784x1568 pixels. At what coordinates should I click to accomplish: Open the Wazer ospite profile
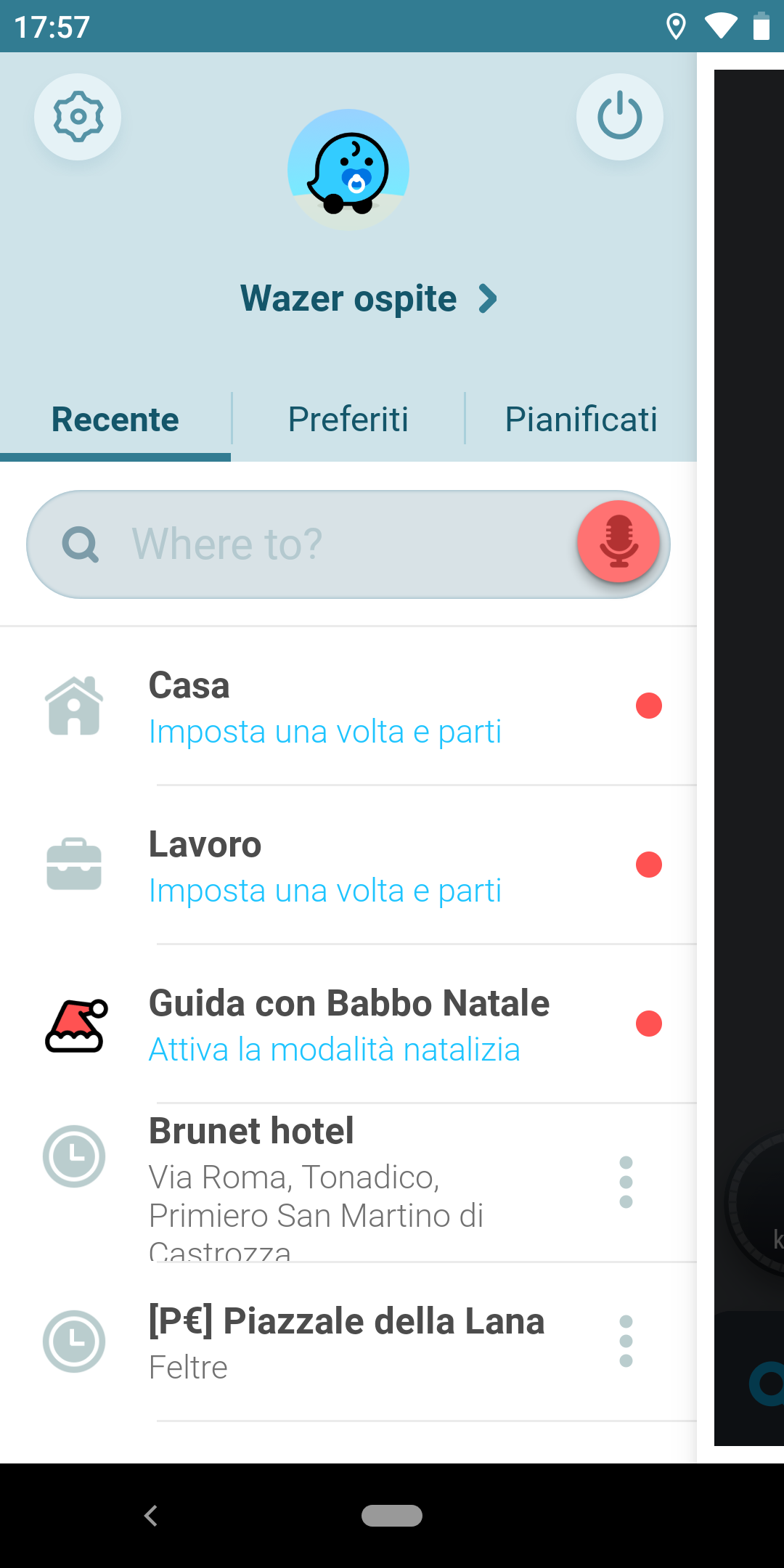[369, 298]
